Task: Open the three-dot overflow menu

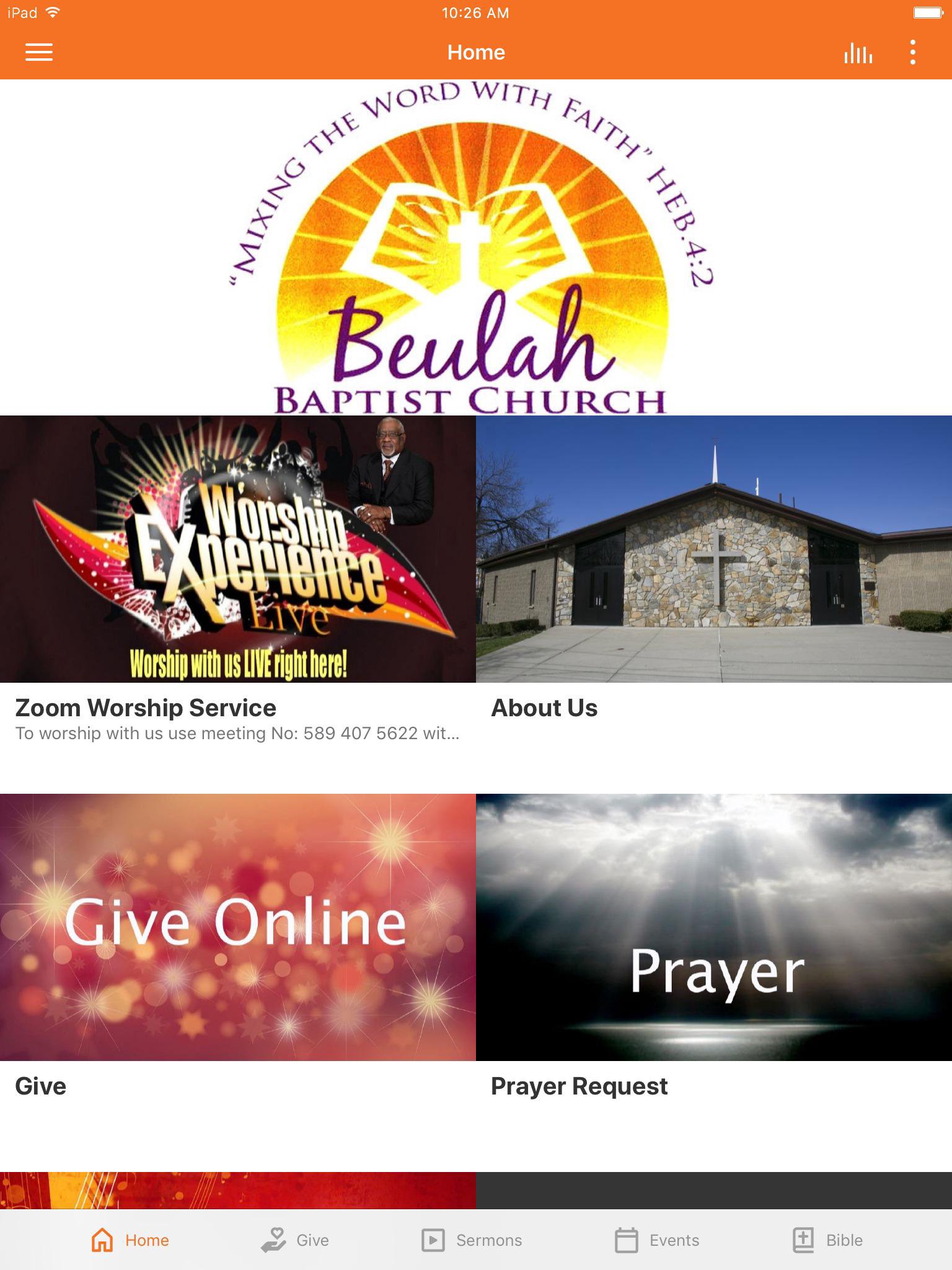Action: tap(912, 52)
